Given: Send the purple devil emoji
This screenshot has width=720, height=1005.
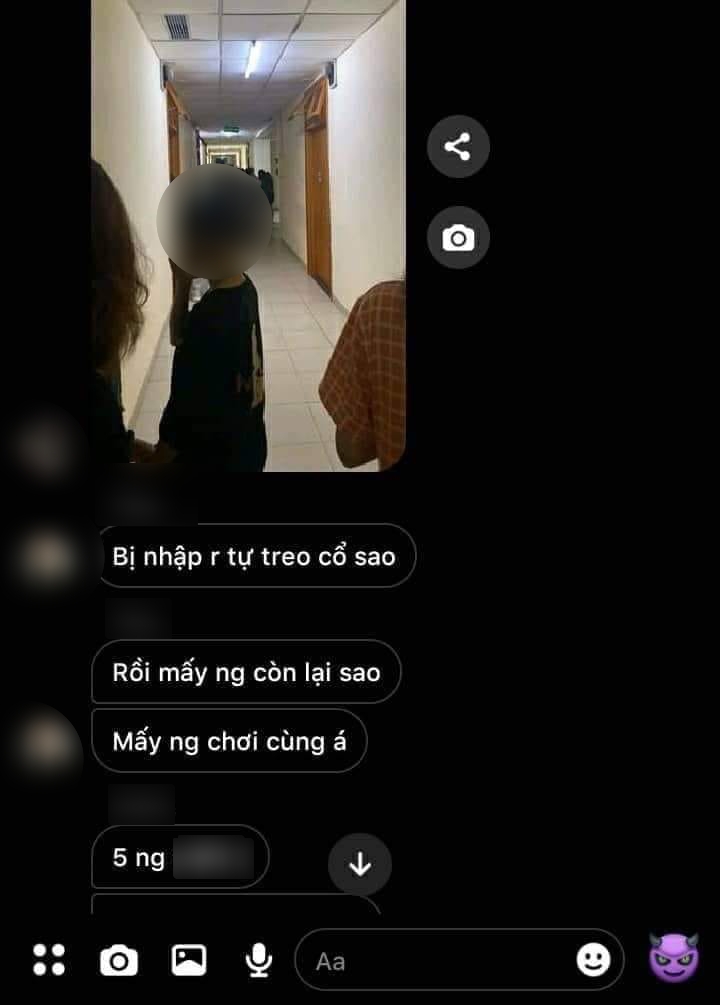Looking at the screenshot, I should coord(674,958).
